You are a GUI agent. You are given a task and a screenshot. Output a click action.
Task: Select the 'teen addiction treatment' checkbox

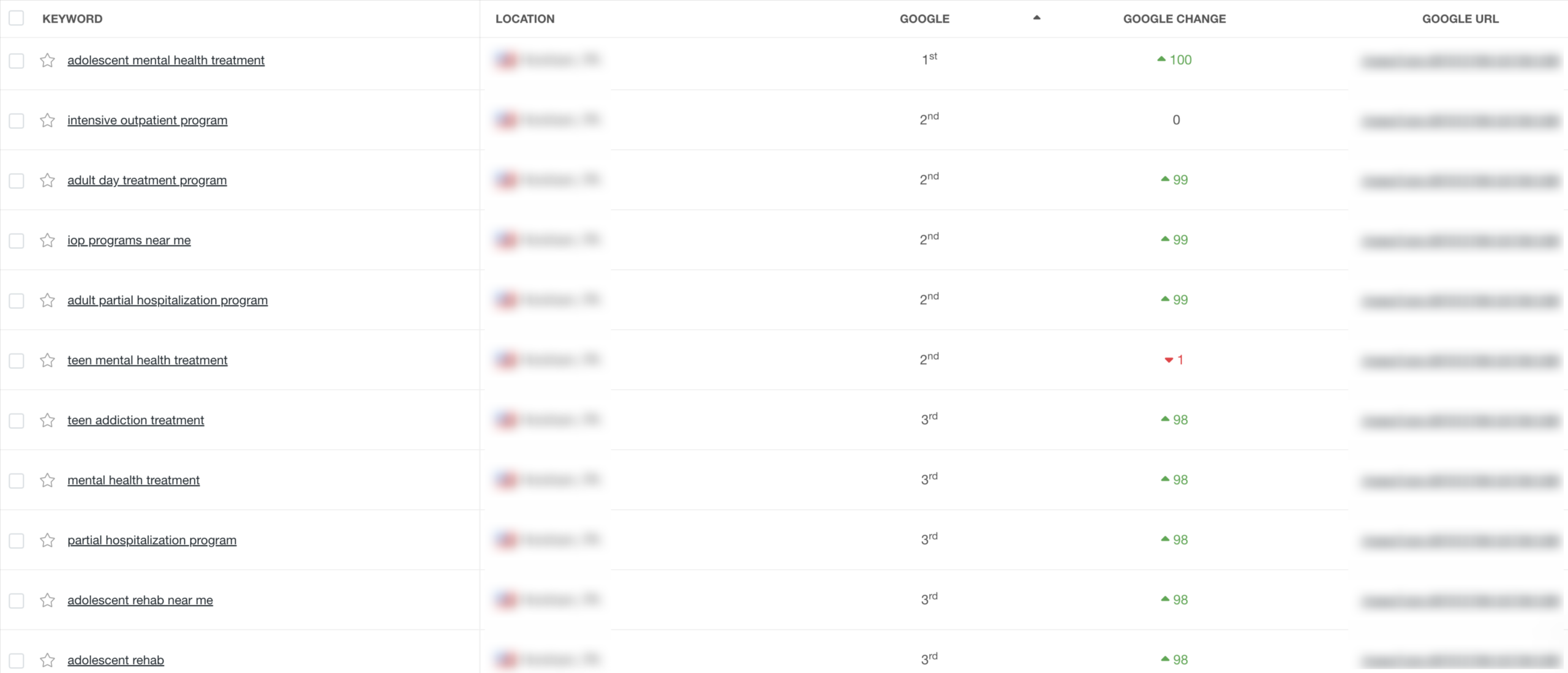point(17,421)
